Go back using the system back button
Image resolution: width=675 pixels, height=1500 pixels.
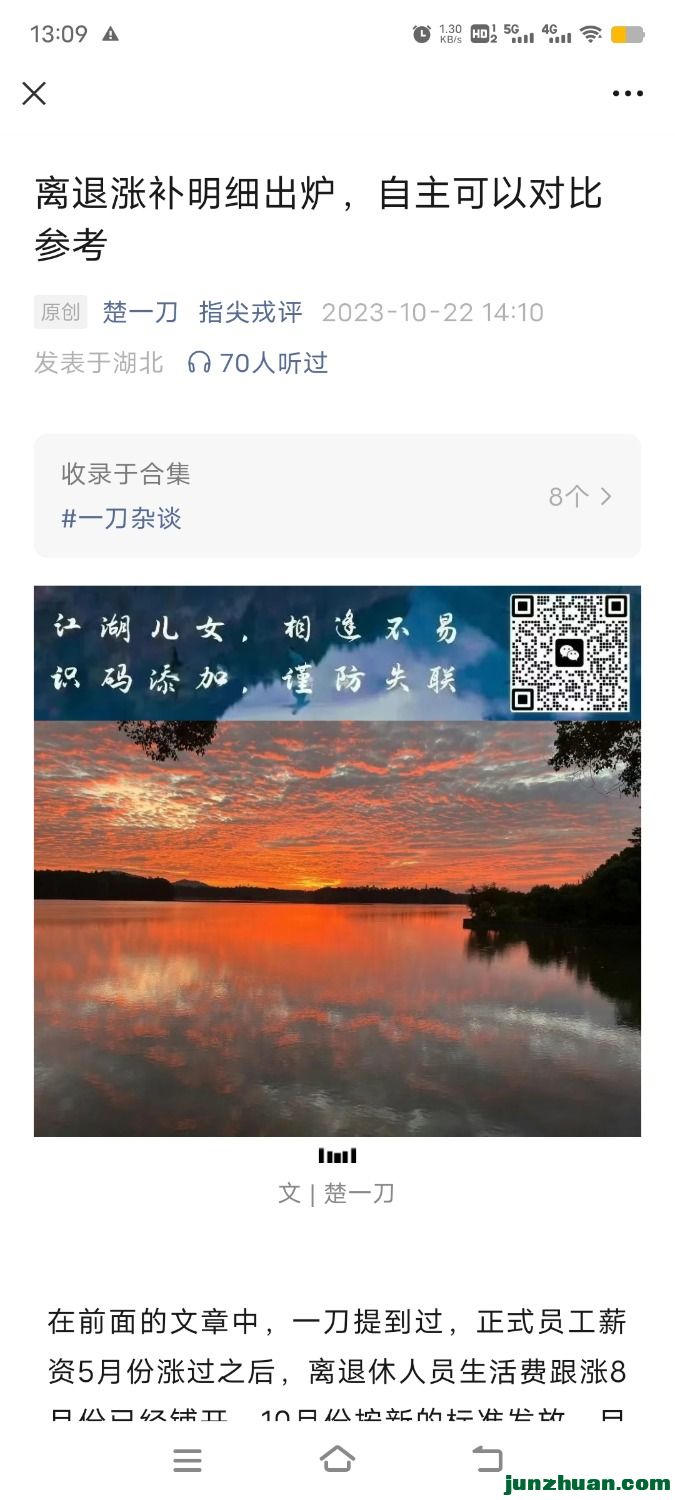(487, 1459)
